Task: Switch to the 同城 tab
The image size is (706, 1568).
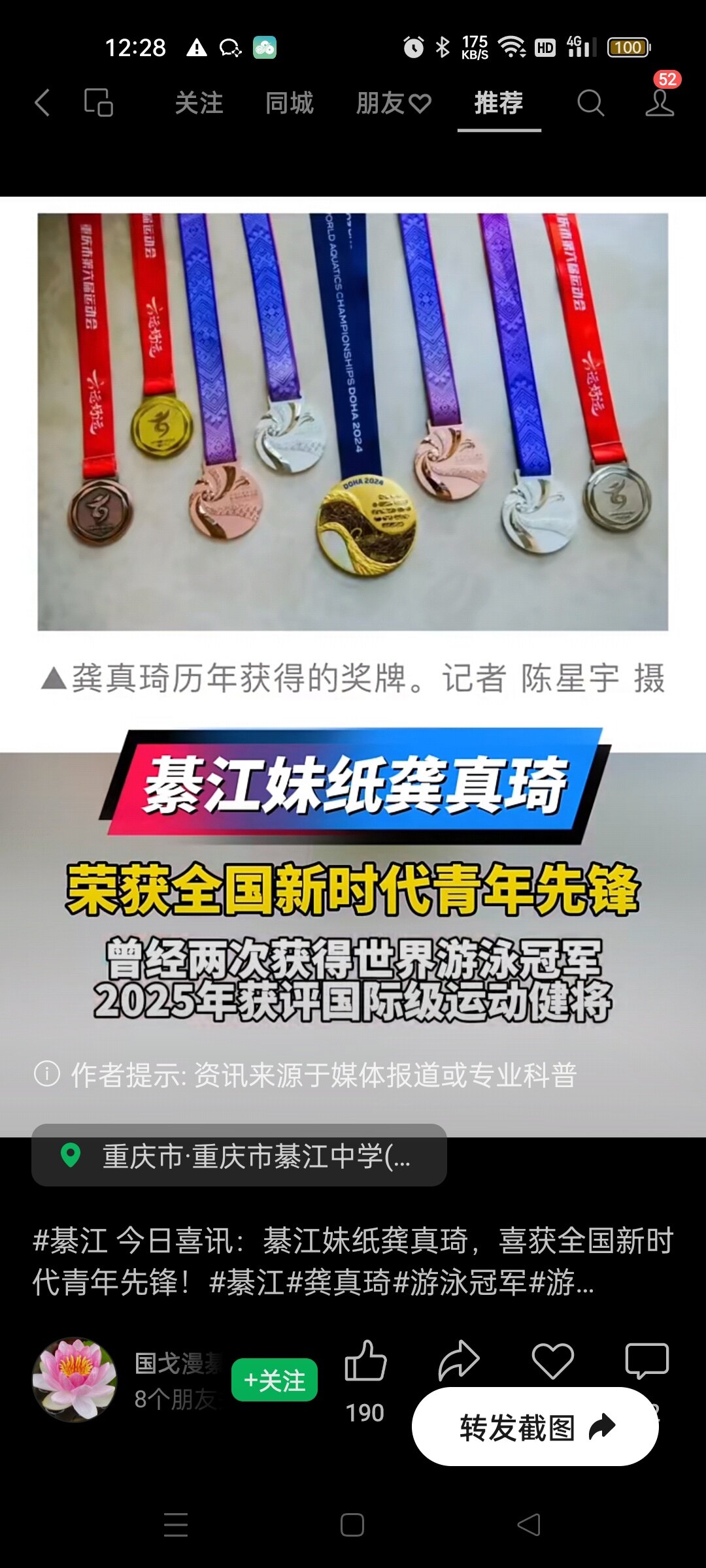Action: point(290,103)
